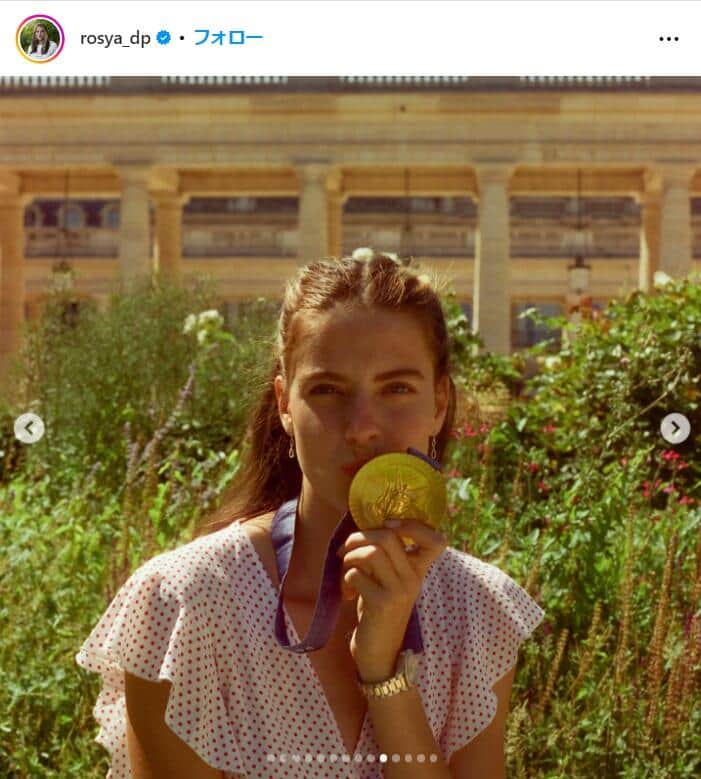
Task: Go to the next photo in carousel
Action: point(675,428)
